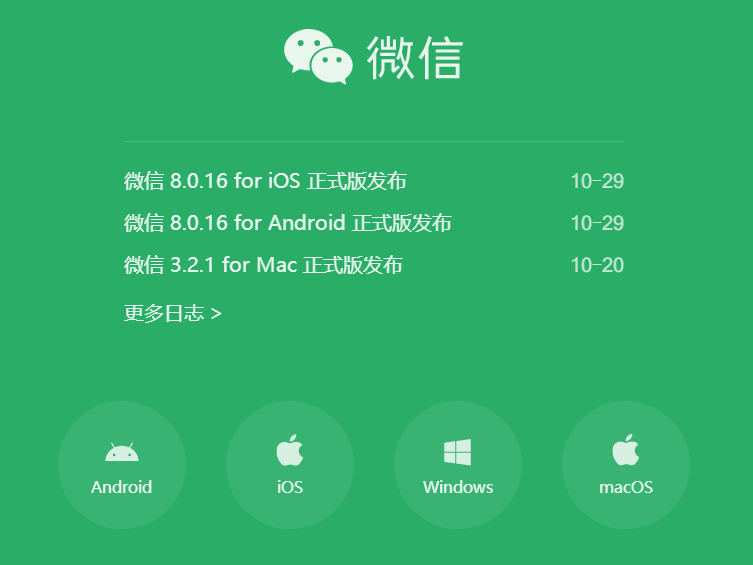View 更多日志 changelog list
The height and width of the screenshot is (565, 753).
172,313
